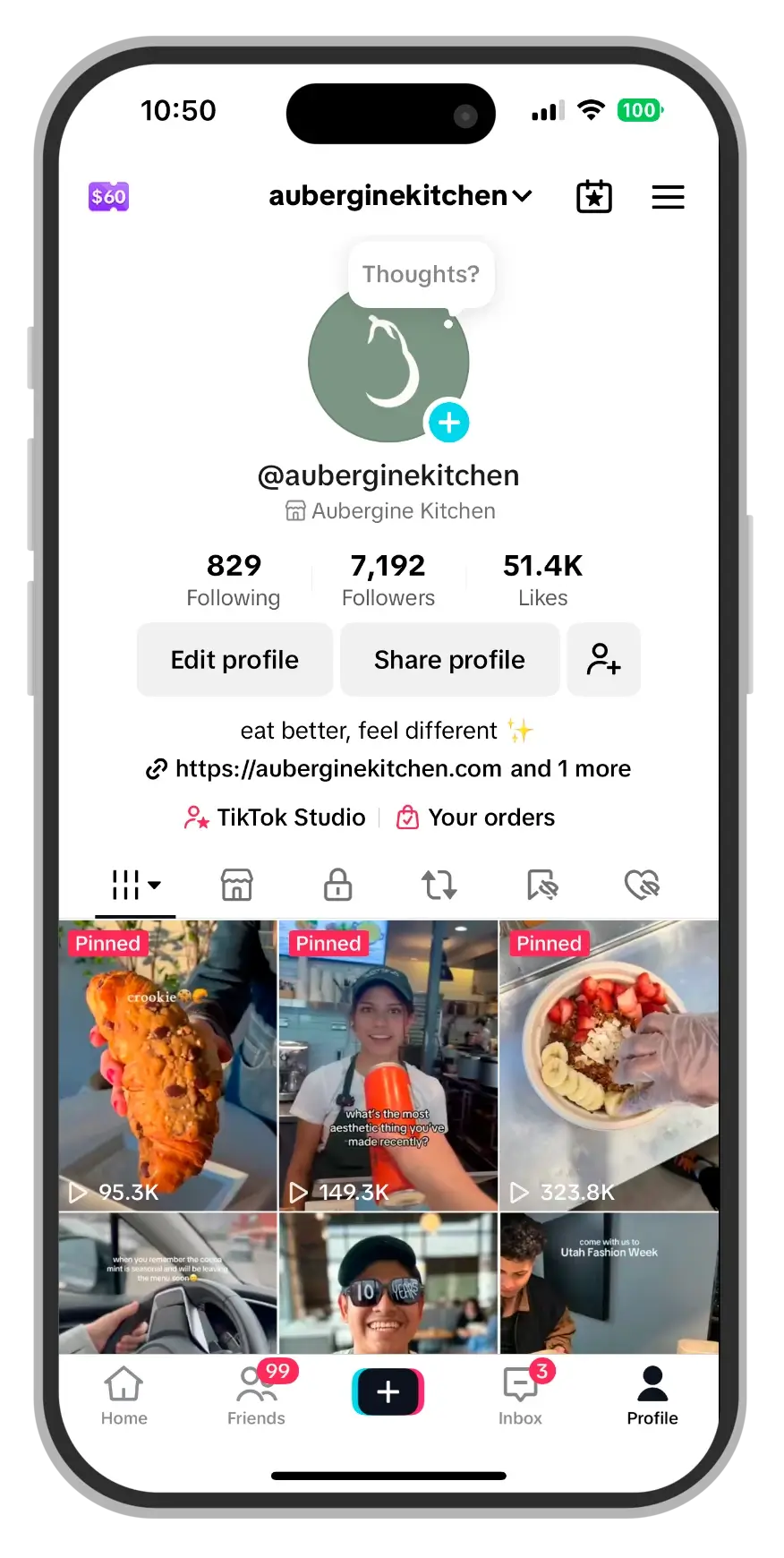The width and height of the screenshot is (784, 1558).
Task: Switch to the reposts tab
Action: (x=439, y=885)
